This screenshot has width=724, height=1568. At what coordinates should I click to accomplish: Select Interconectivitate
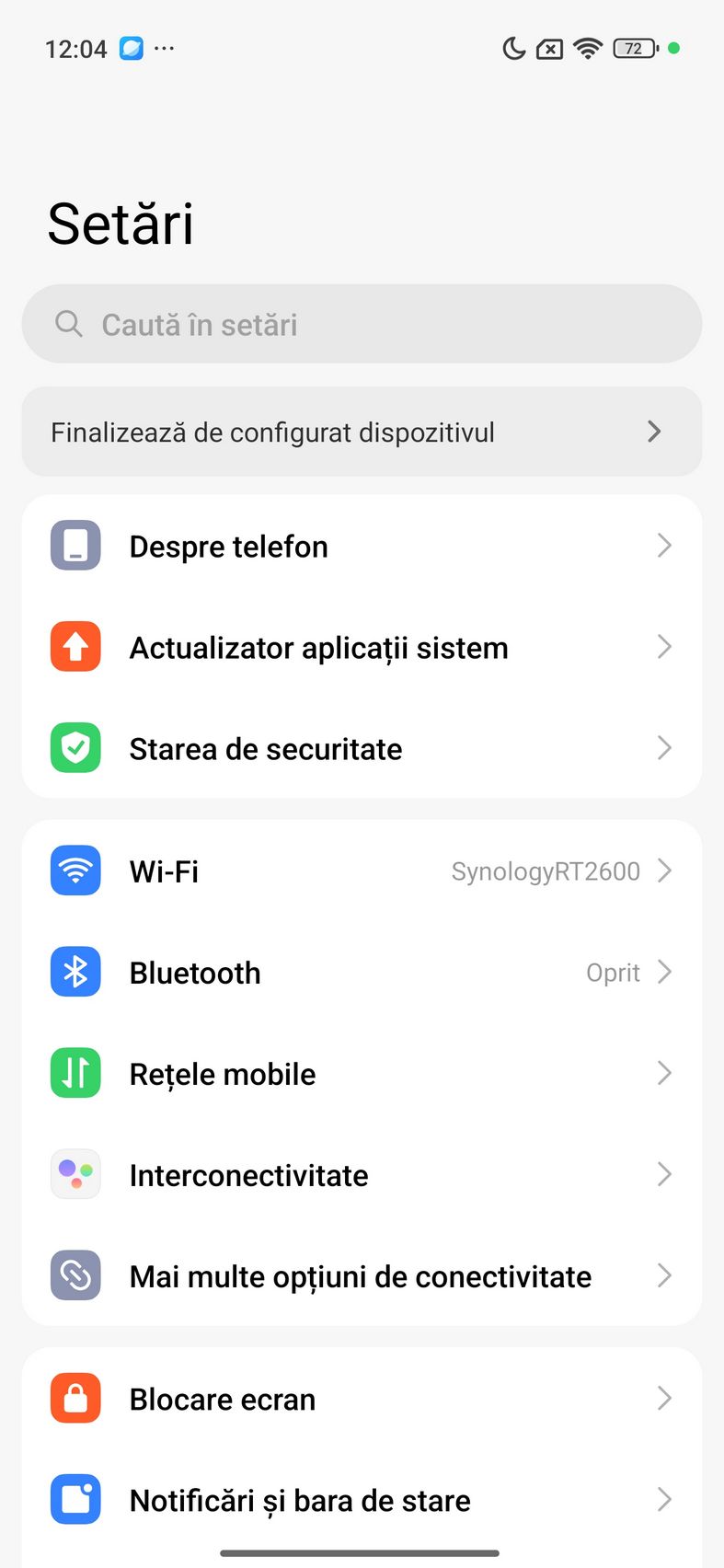pos(362,1174)
